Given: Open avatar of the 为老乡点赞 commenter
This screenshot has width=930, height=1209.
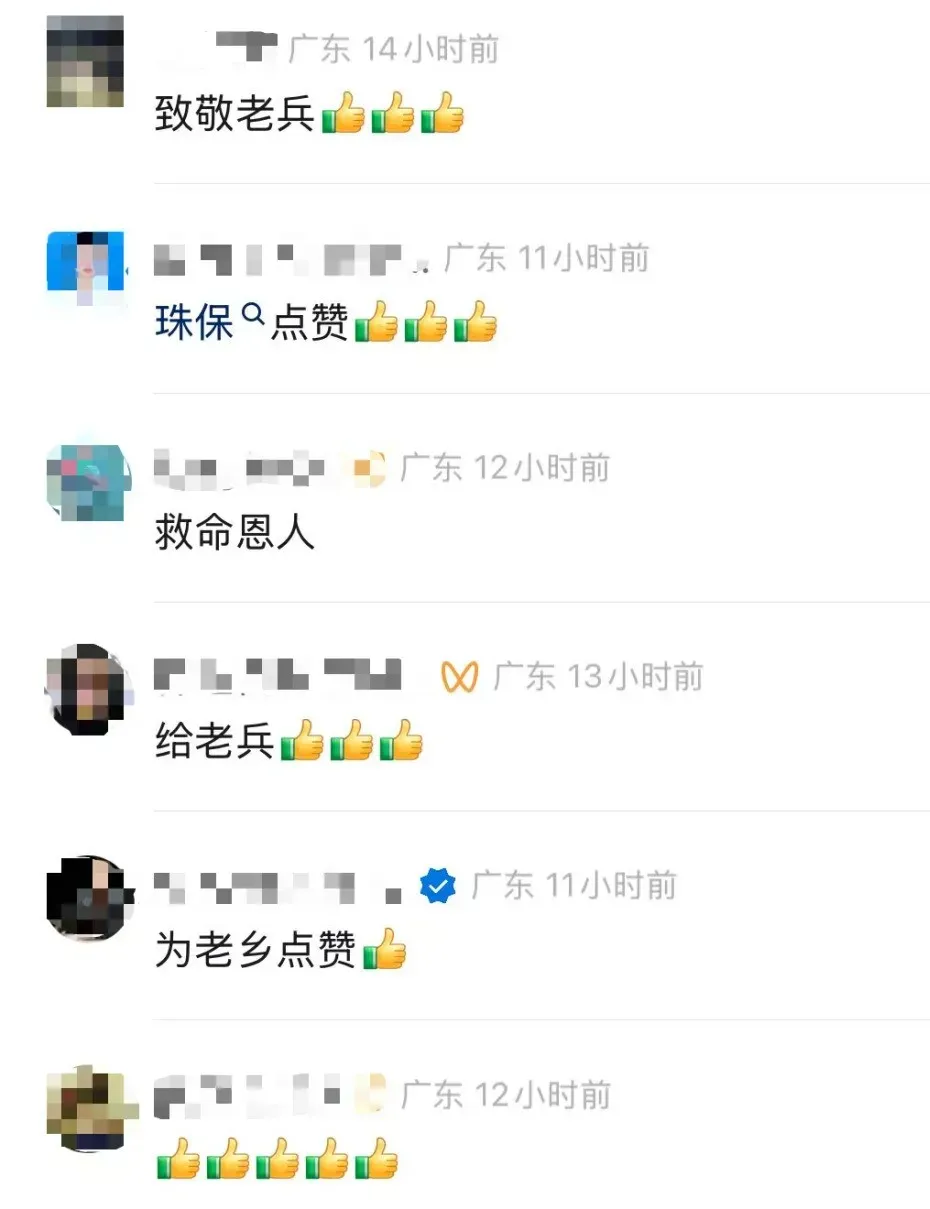Looking at the screenshot, I should pyautogui.click(x=88, y=898).
